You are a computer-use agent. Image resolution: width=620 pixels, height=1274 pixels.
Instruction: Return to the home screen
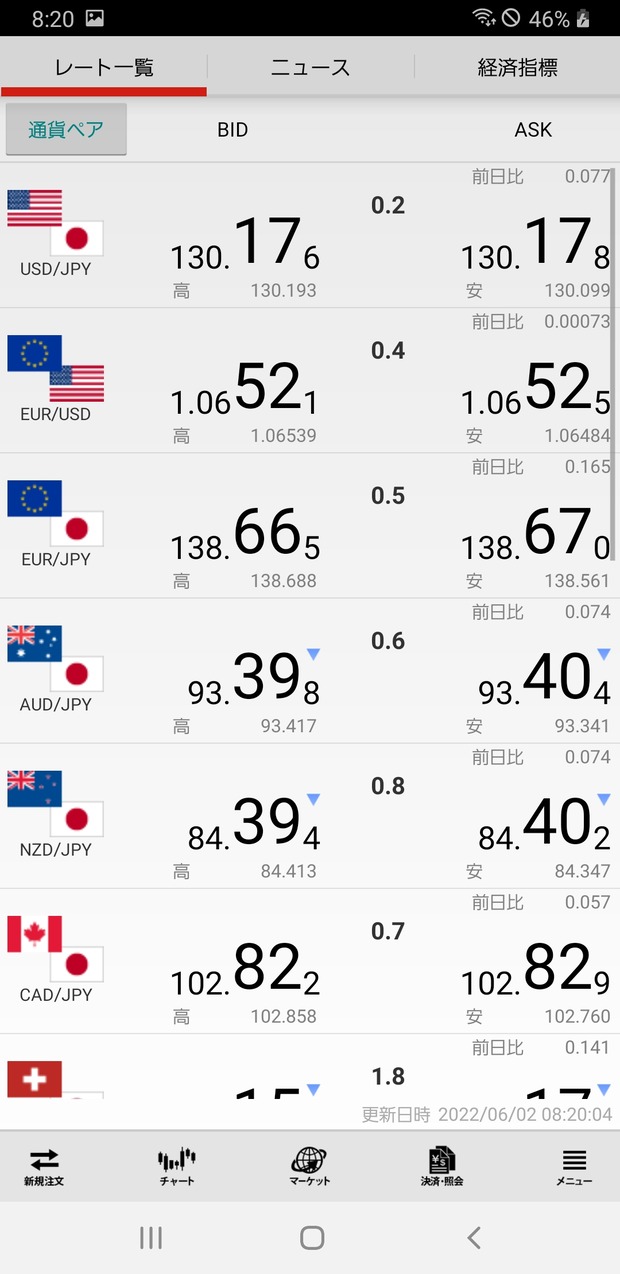[312, 1238]
